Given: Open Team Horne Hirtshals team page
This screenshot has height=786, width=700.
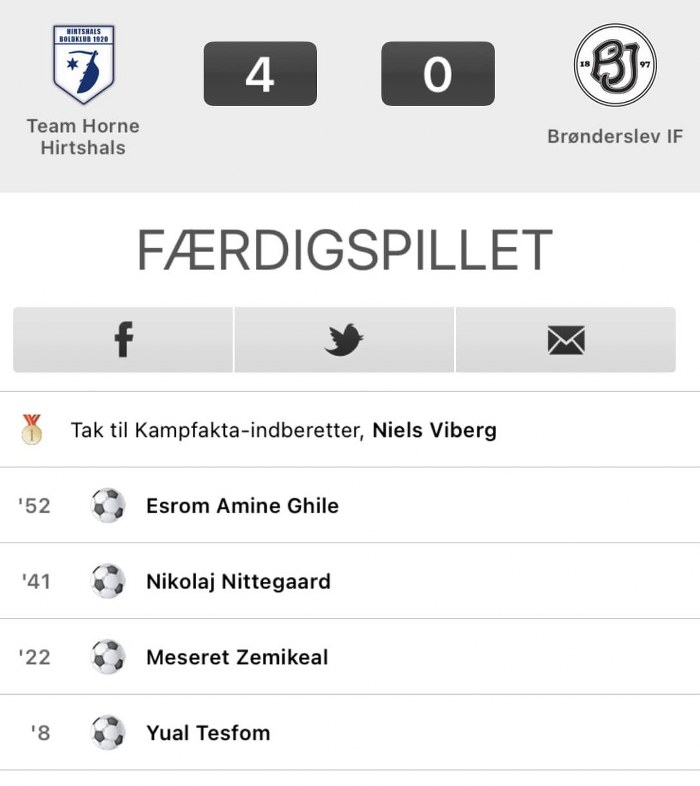Looking at the screenshot, I should tap(83, 92).
